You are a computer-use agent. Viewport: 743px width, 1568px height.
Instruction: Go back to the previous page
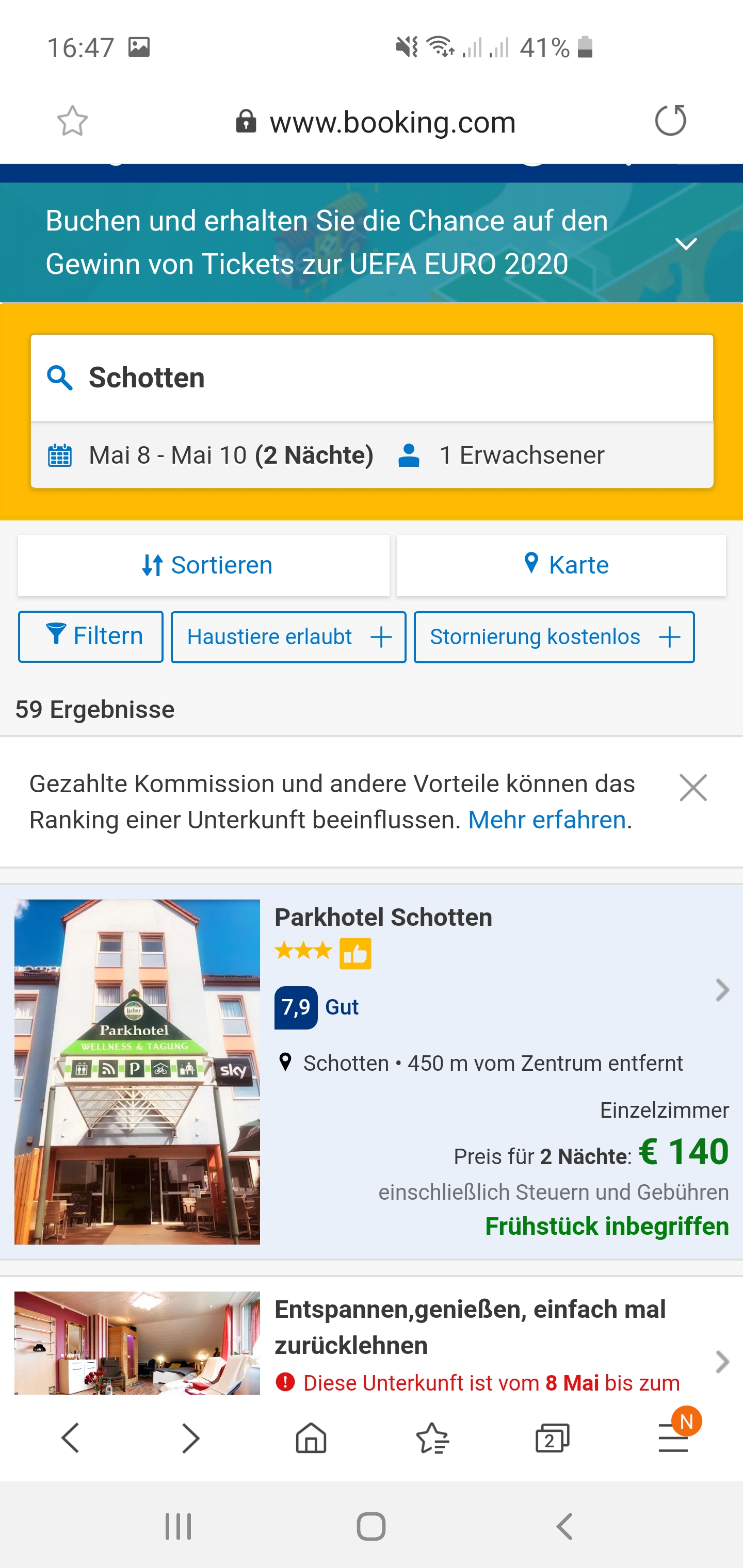pos(71,1439)
